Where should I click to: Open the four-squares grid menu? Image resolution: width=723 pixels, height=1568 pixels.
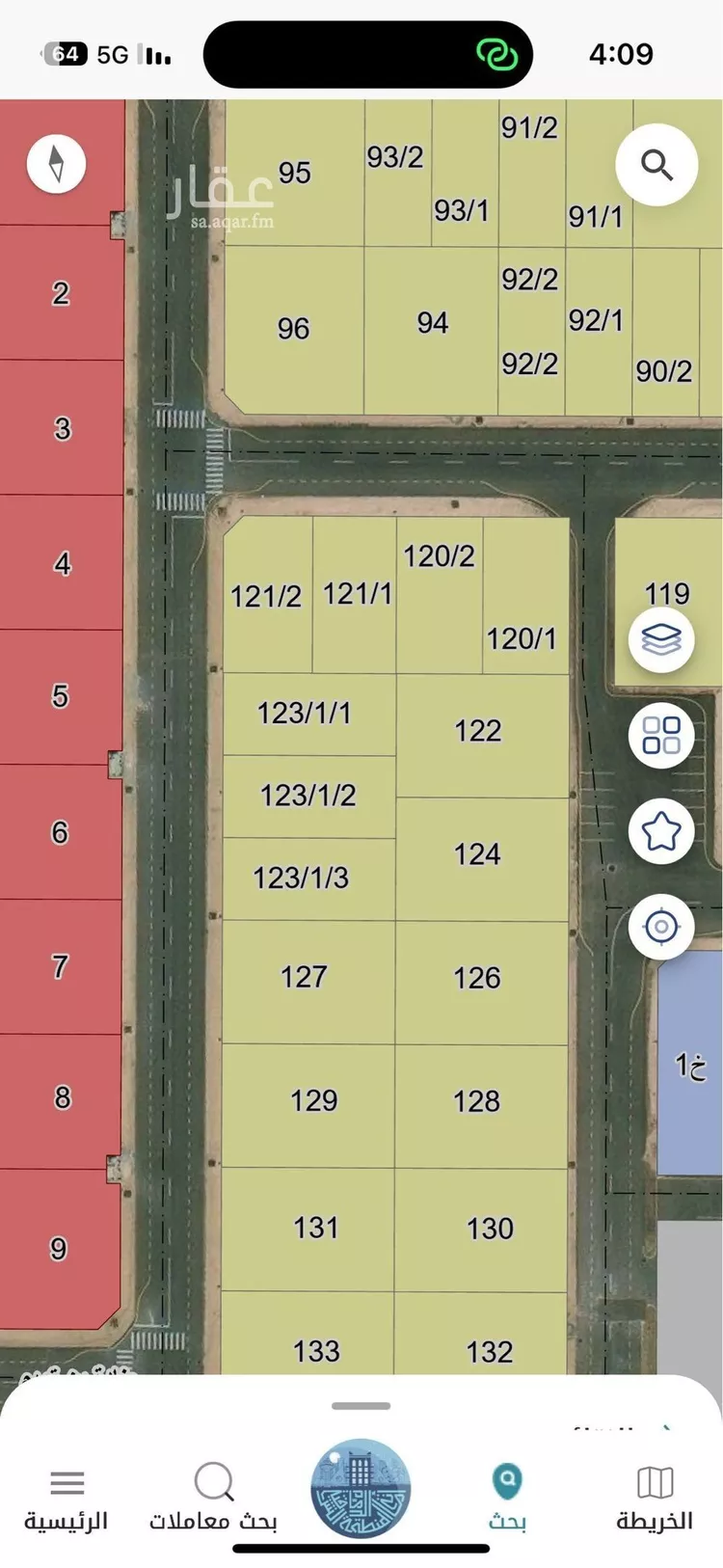(x=661, y=735)
